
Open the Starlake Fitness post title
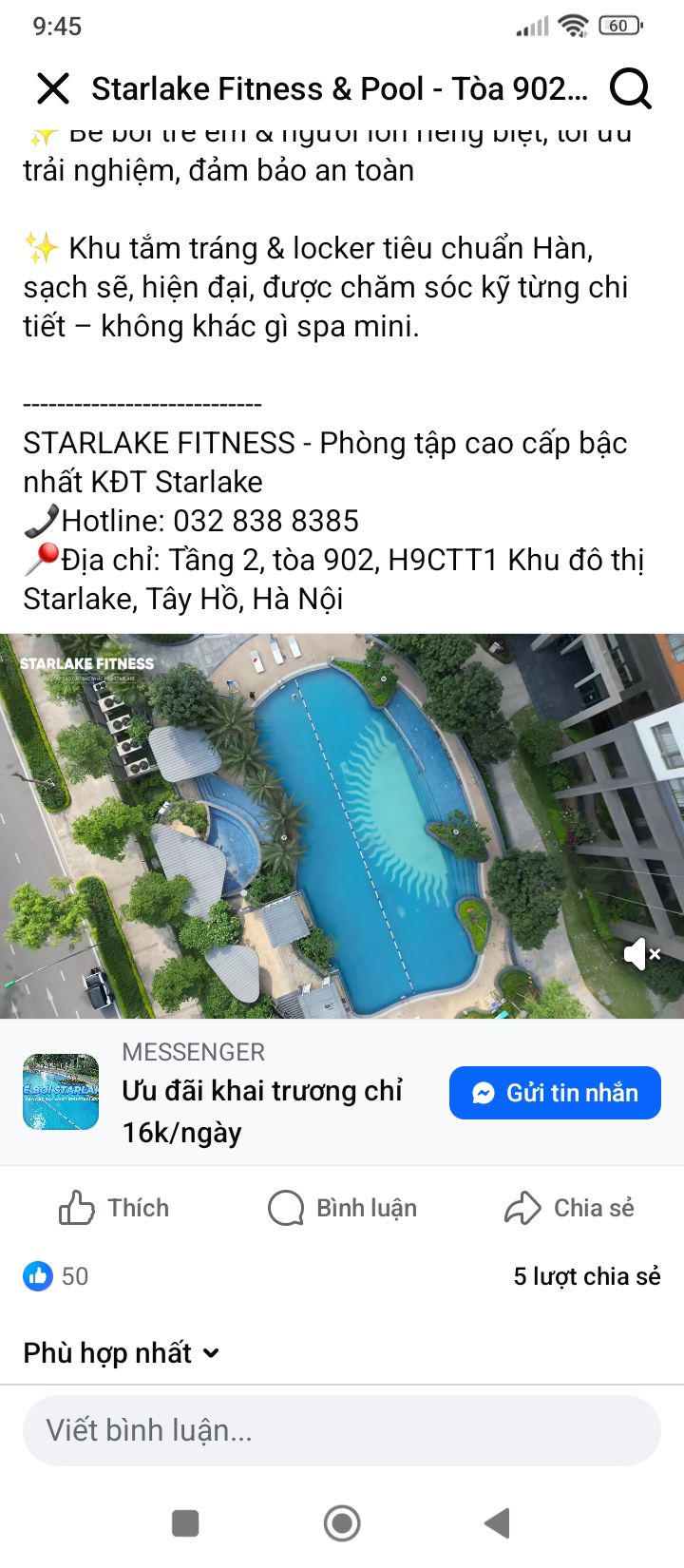coord(339,88)
